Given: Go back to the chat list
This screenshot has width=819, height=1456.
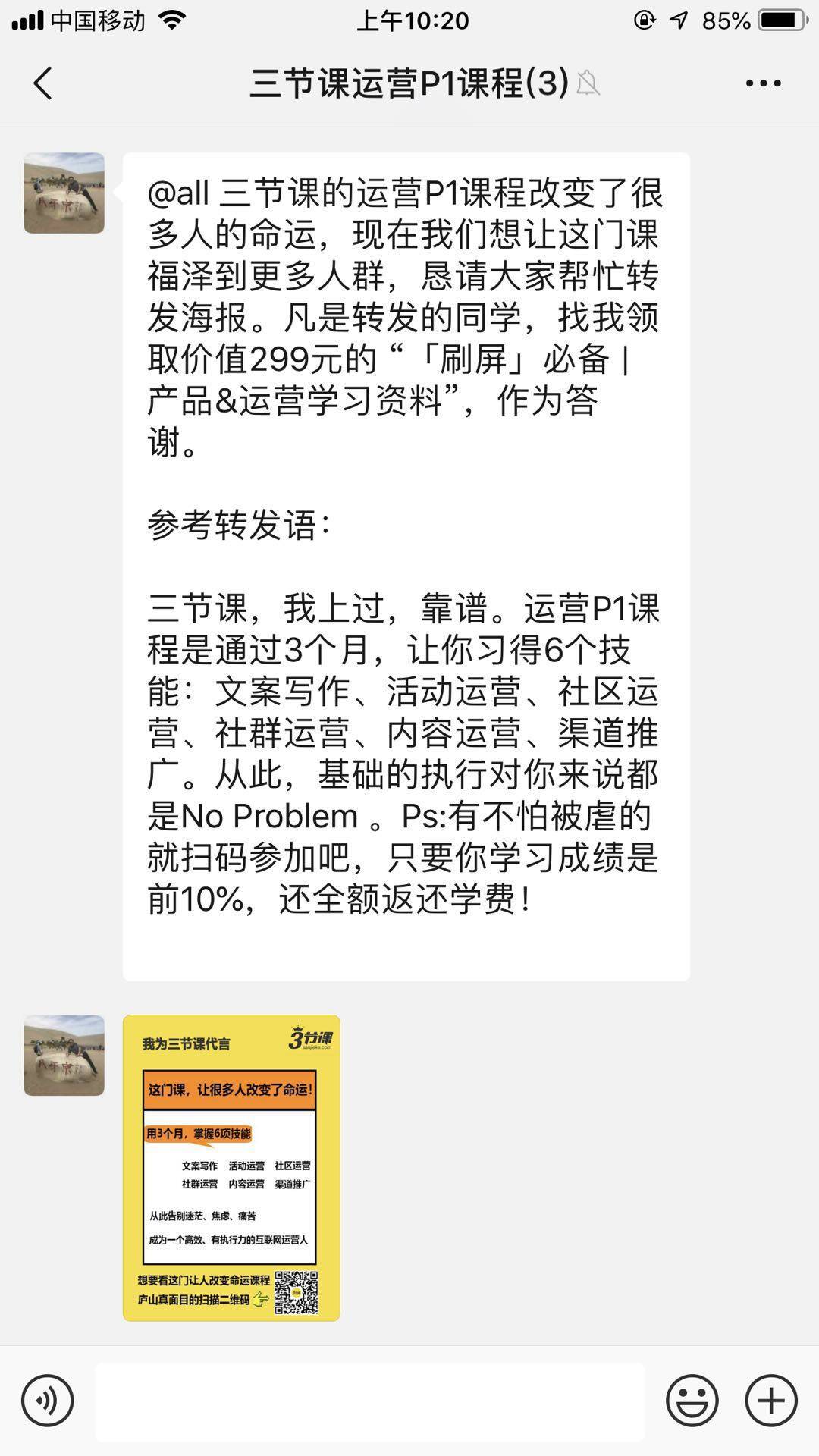Looking at the screenshot, I should tap(43, 83).
